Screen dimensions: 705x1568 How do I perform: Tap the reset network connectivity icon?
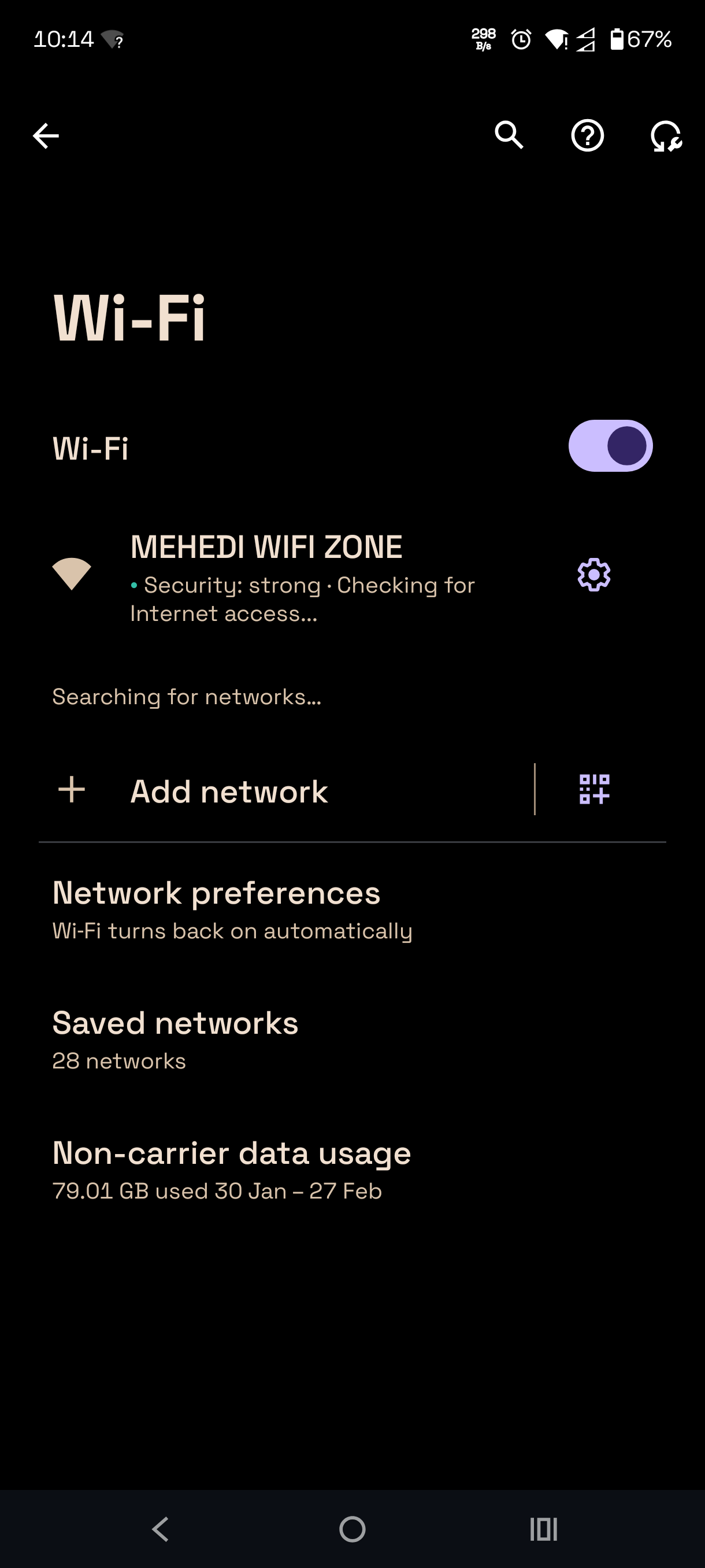pos(666,136)
